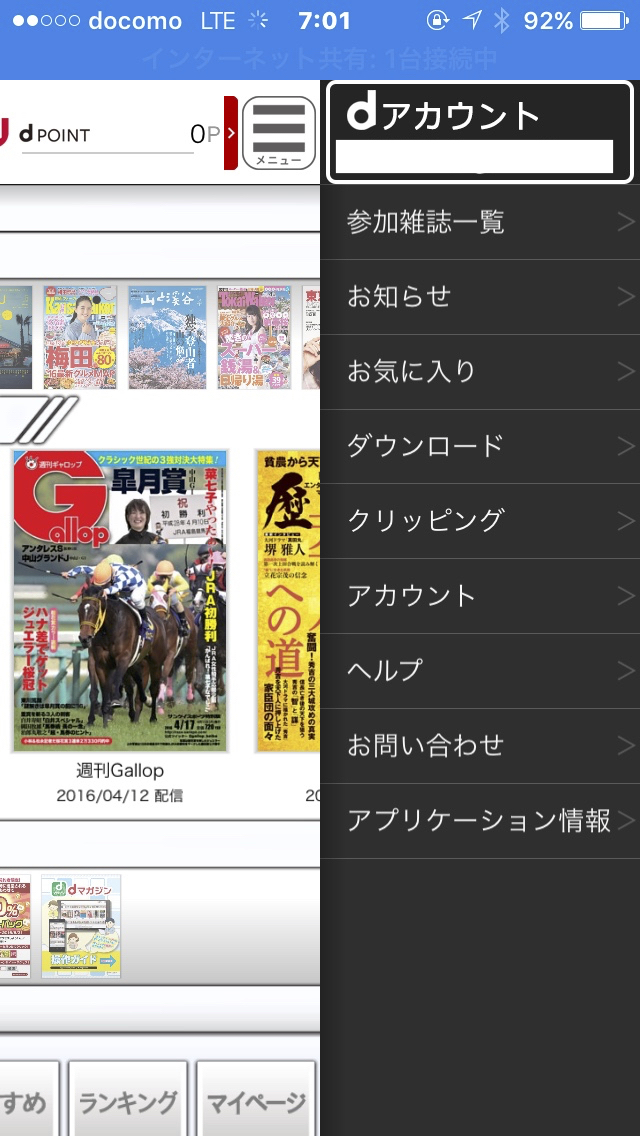The height and width of the screenshot is (1136, 640).
Task: Switch to マイページ tab
Action: click(x=256, y=1103)
